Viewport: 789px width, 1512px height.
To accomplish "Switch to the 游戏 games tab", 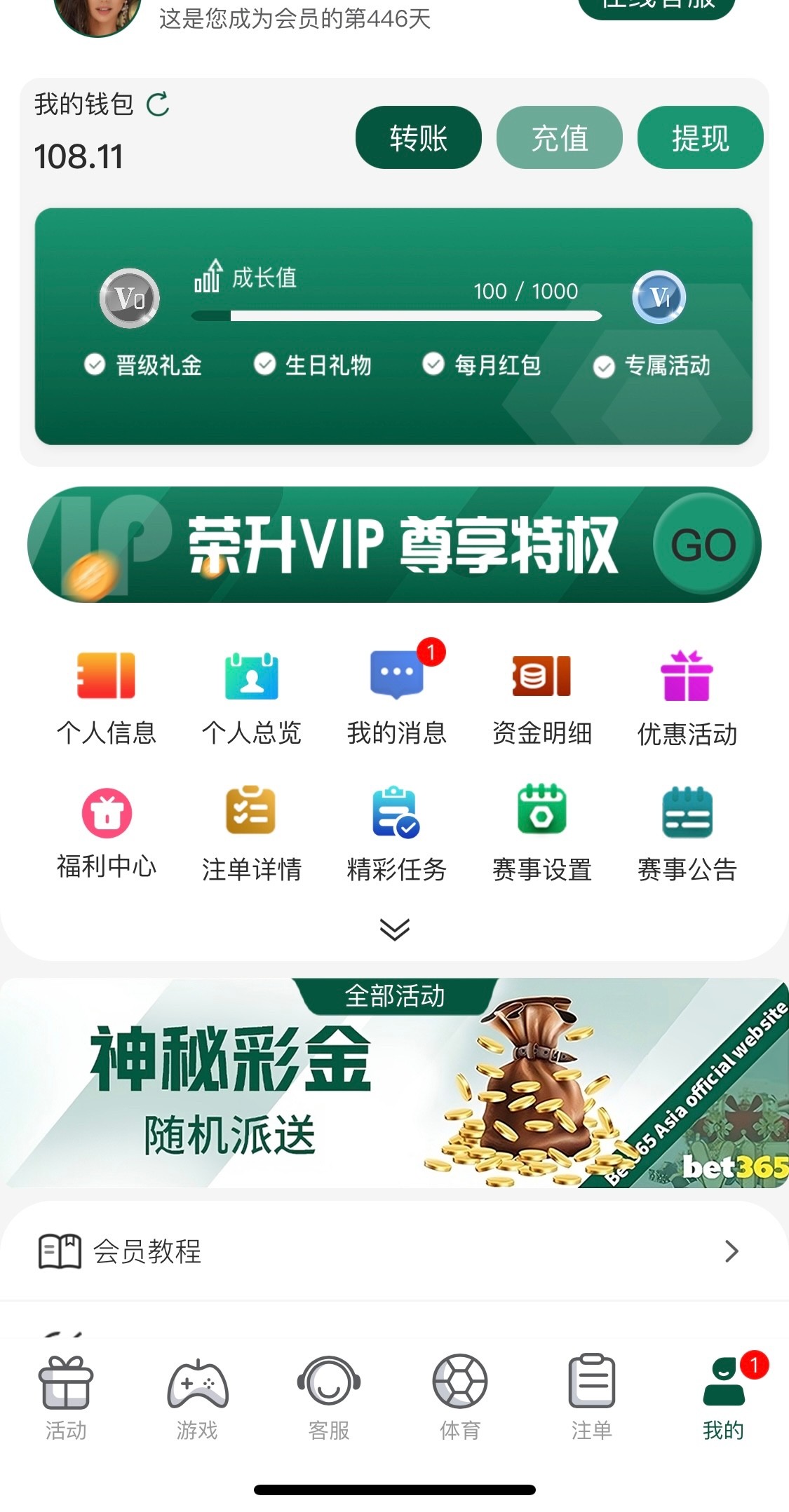I will [x=197, y=1396].
